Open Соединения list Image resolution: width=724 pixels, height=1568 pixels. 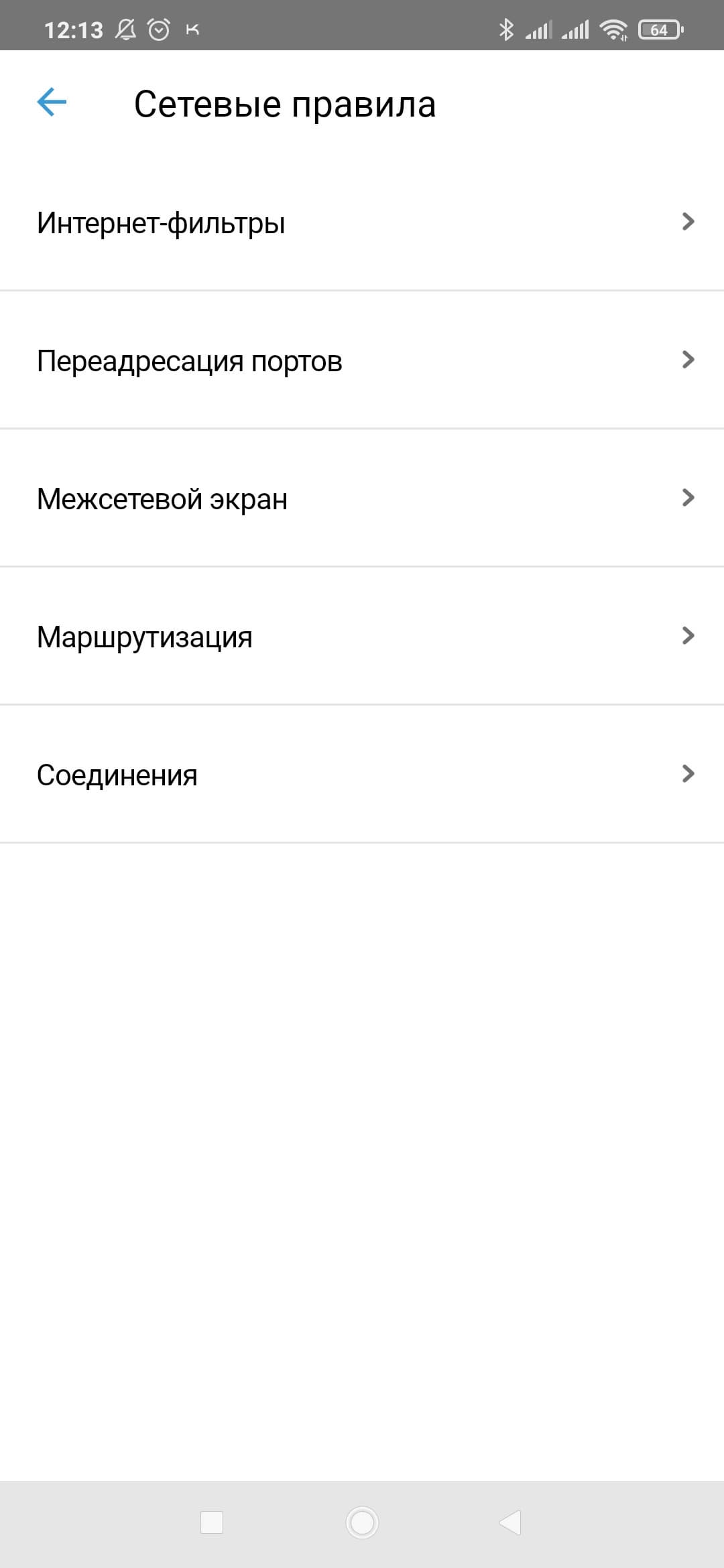[x=362, y=775]
